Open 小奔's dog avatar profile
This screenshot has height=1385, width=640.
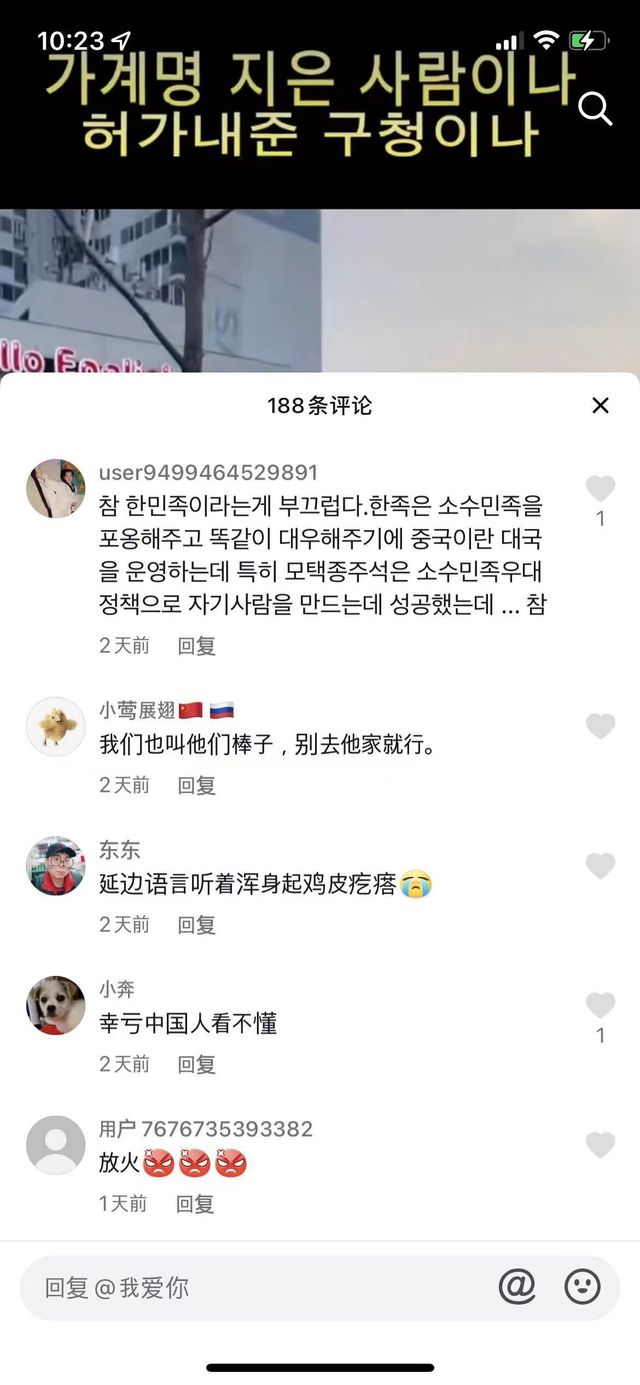pos(56,1005)
